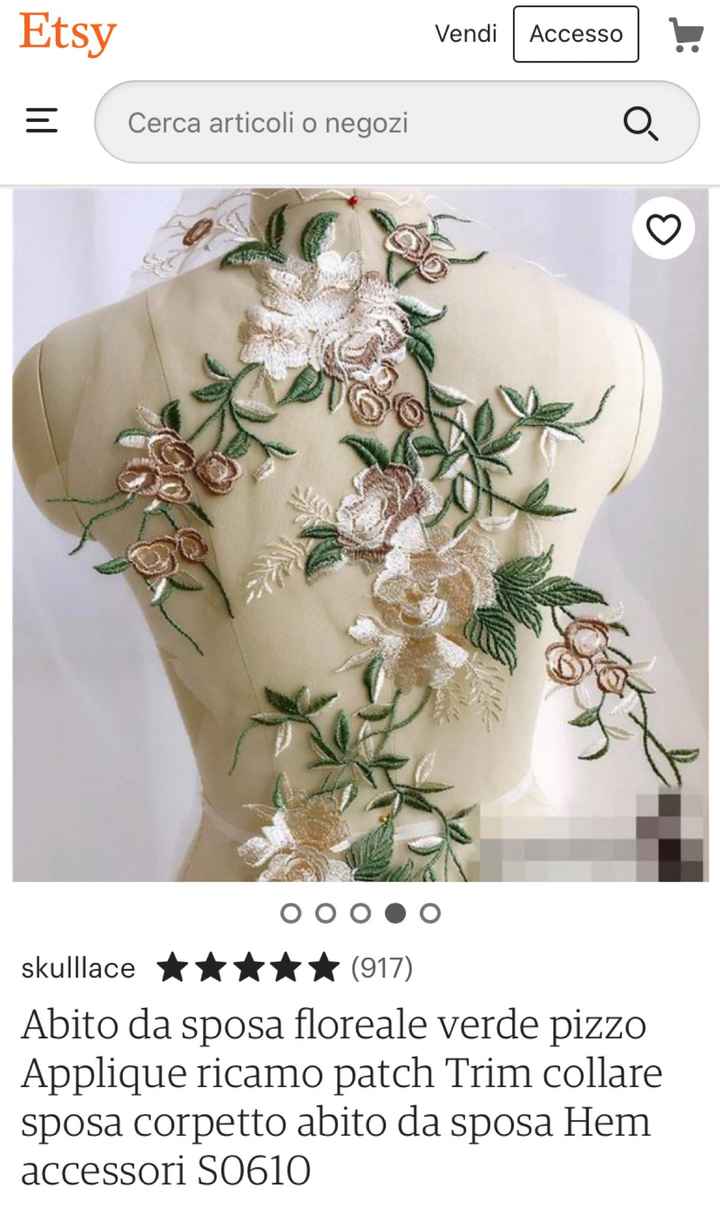This screenshot has width=720, height=1215.
Task: Open the first image via carousel dot
Action: [x=290, y=913]
